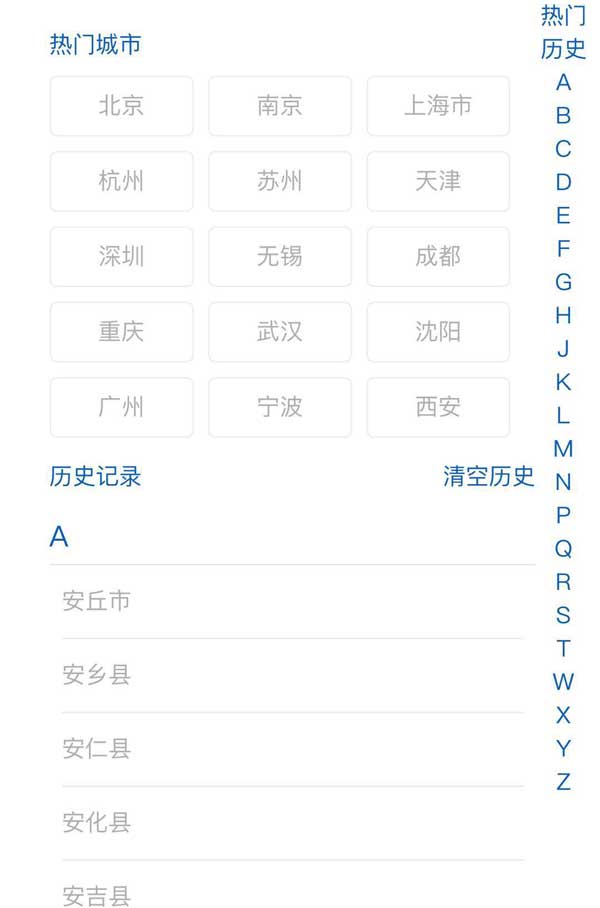Choose 西安 from hot cities
Viewport: 600px width, 908px height.
438,407
